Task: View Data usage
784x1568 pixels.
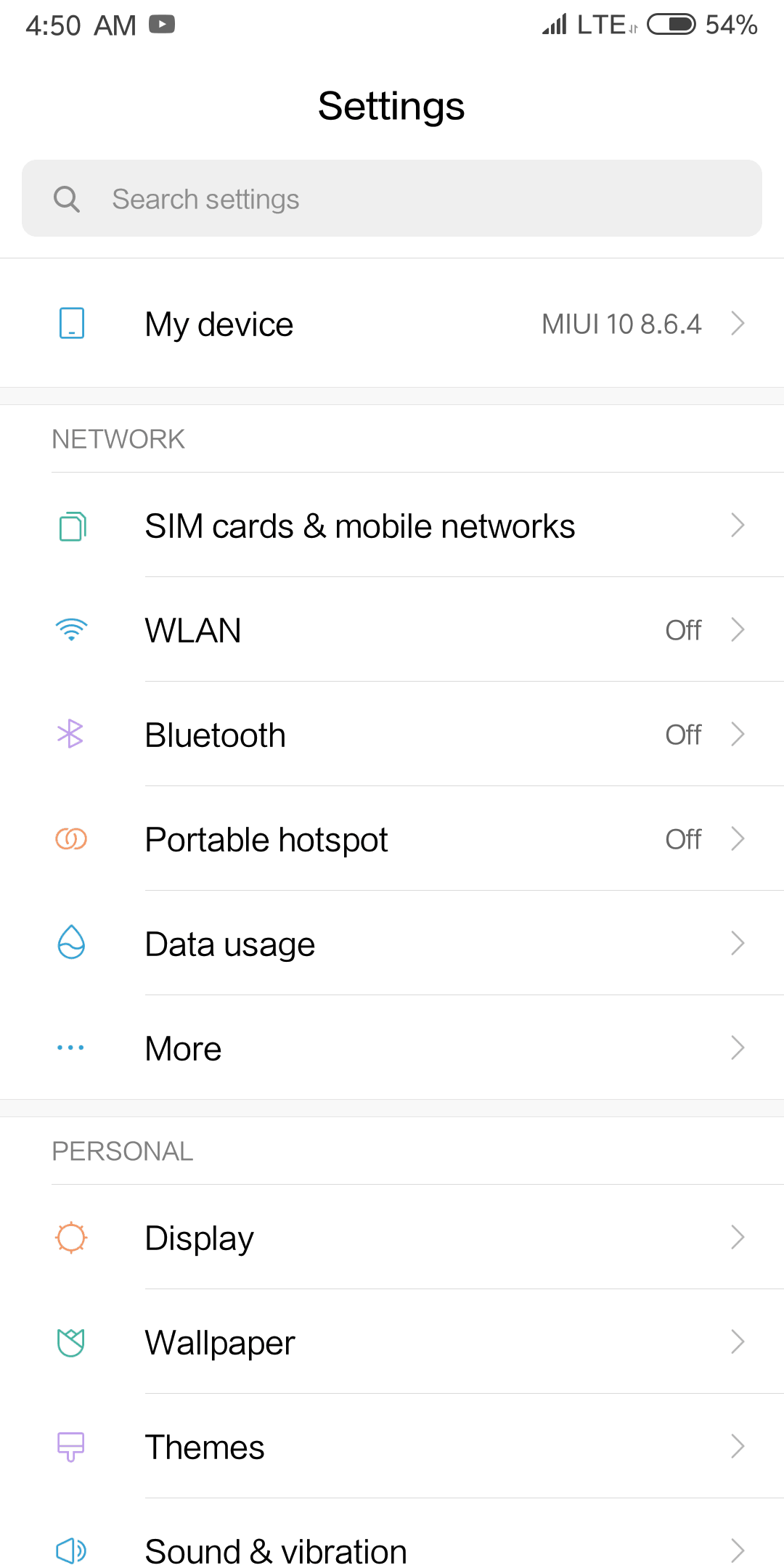Action: [x=392, y=943]
